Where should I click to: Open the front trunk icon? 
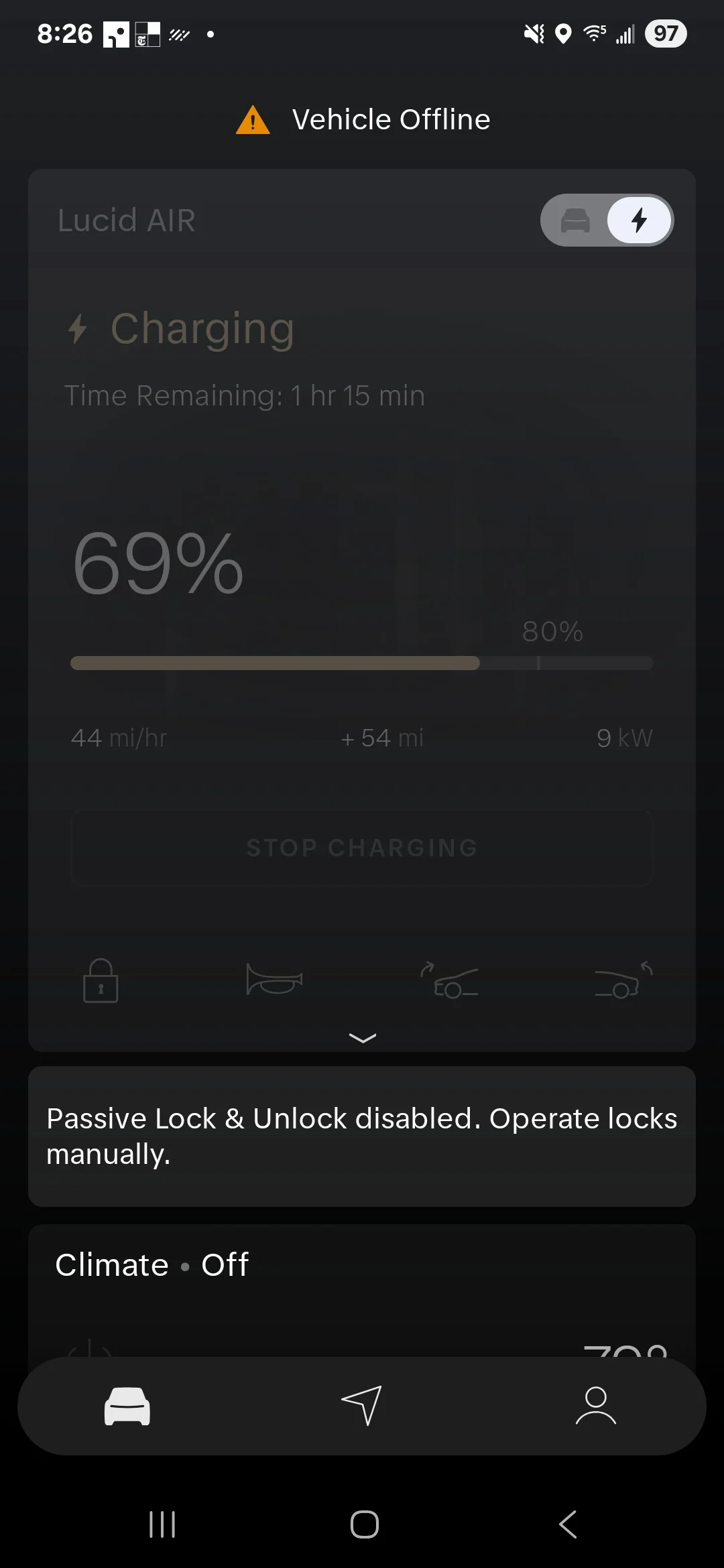[x=449, y=980]
